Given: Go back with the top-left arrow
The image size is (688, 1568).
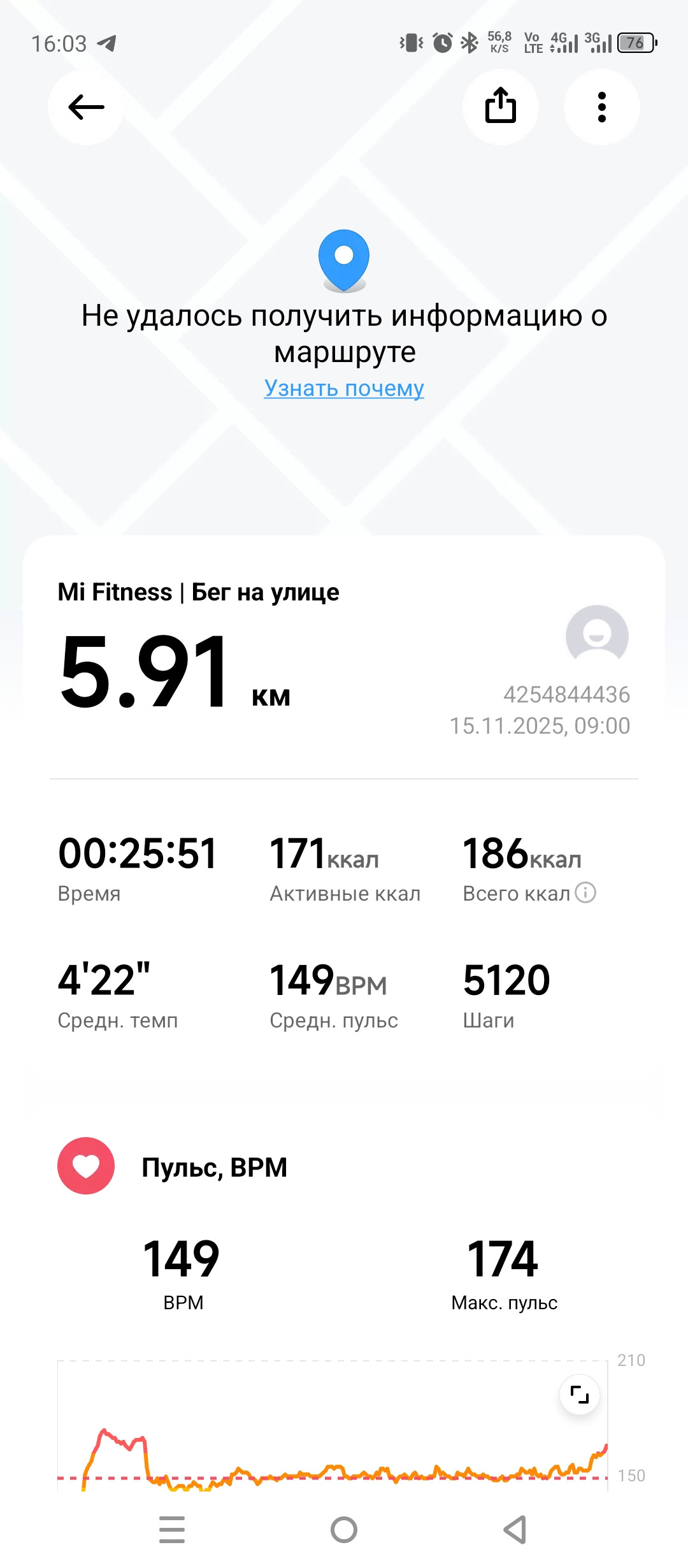Looking at the screenshot, I should 86,107.
